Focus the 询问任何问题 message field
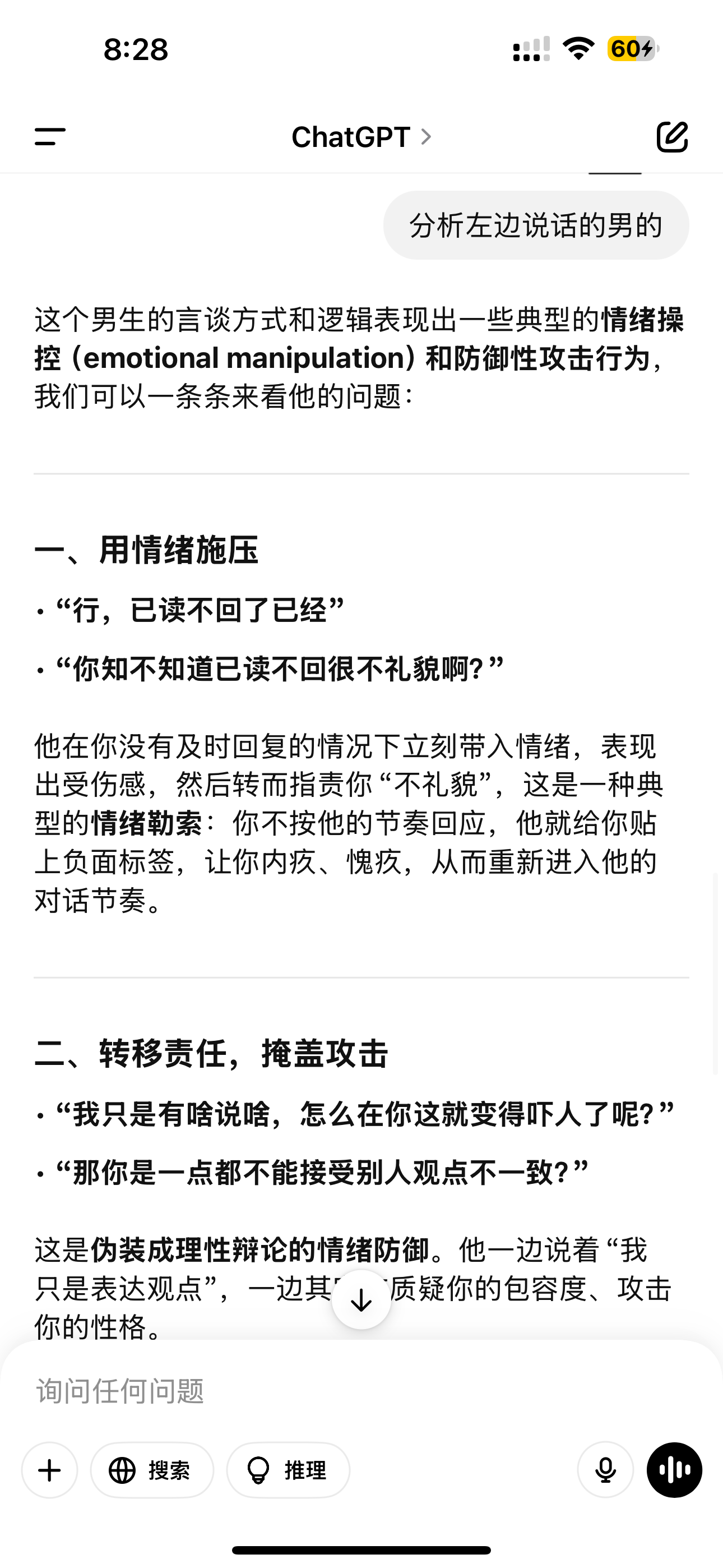723x1568 pixels. click(x=361, y=1391)
